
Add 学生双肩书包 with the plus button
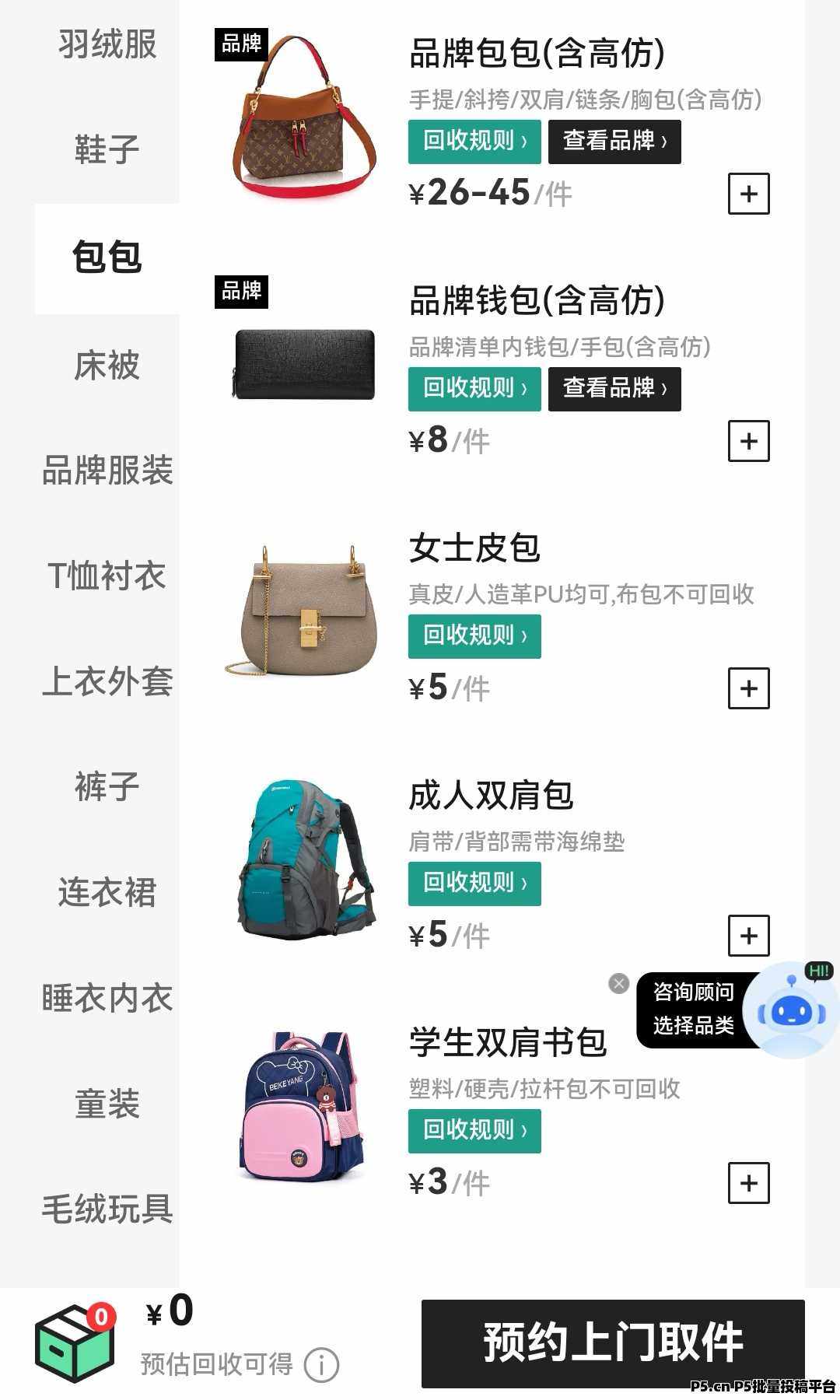click(x=748, y=1183)
